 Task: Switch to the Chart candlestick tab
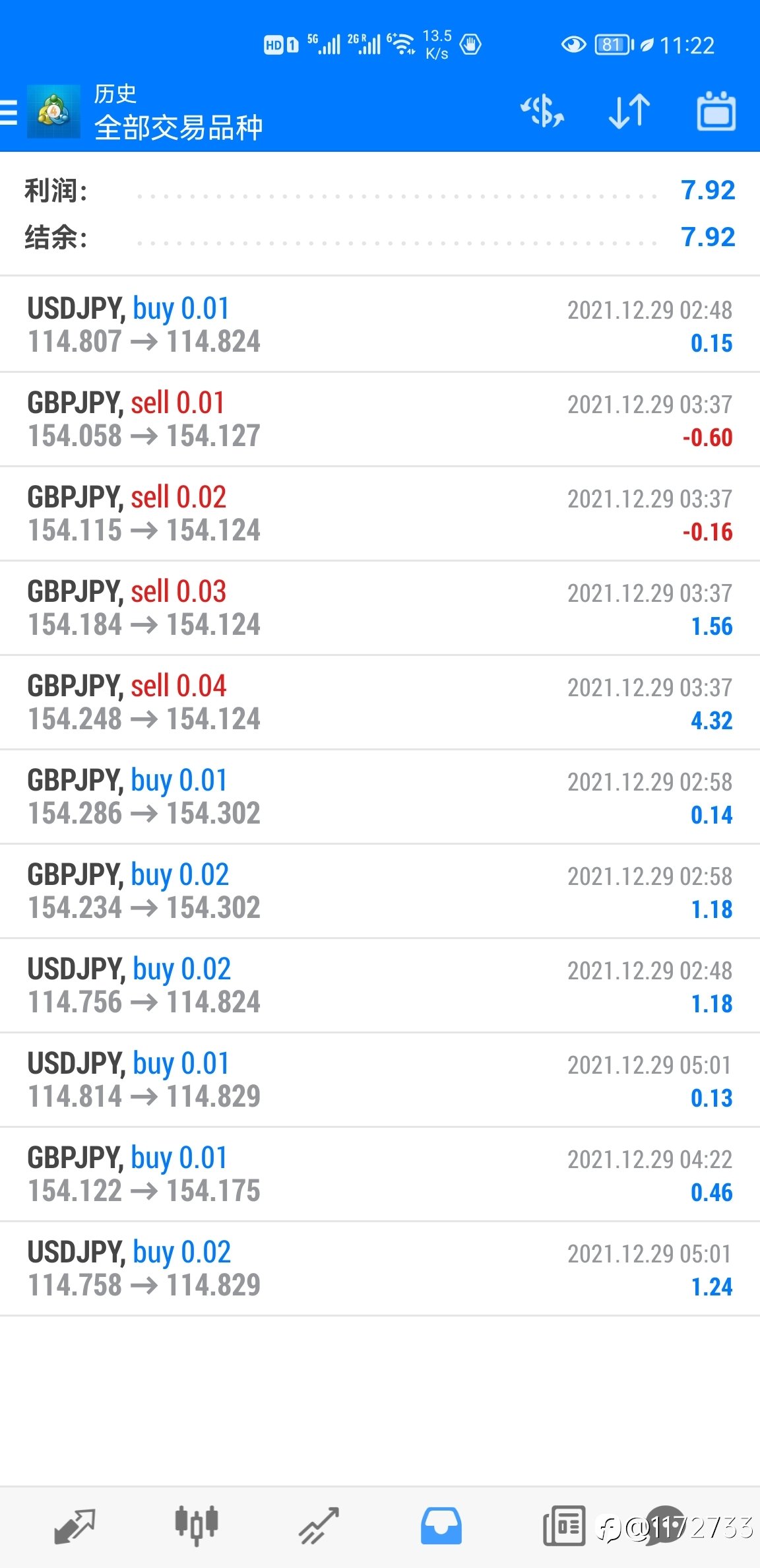pyautogui.click(x=197, y=1526)
